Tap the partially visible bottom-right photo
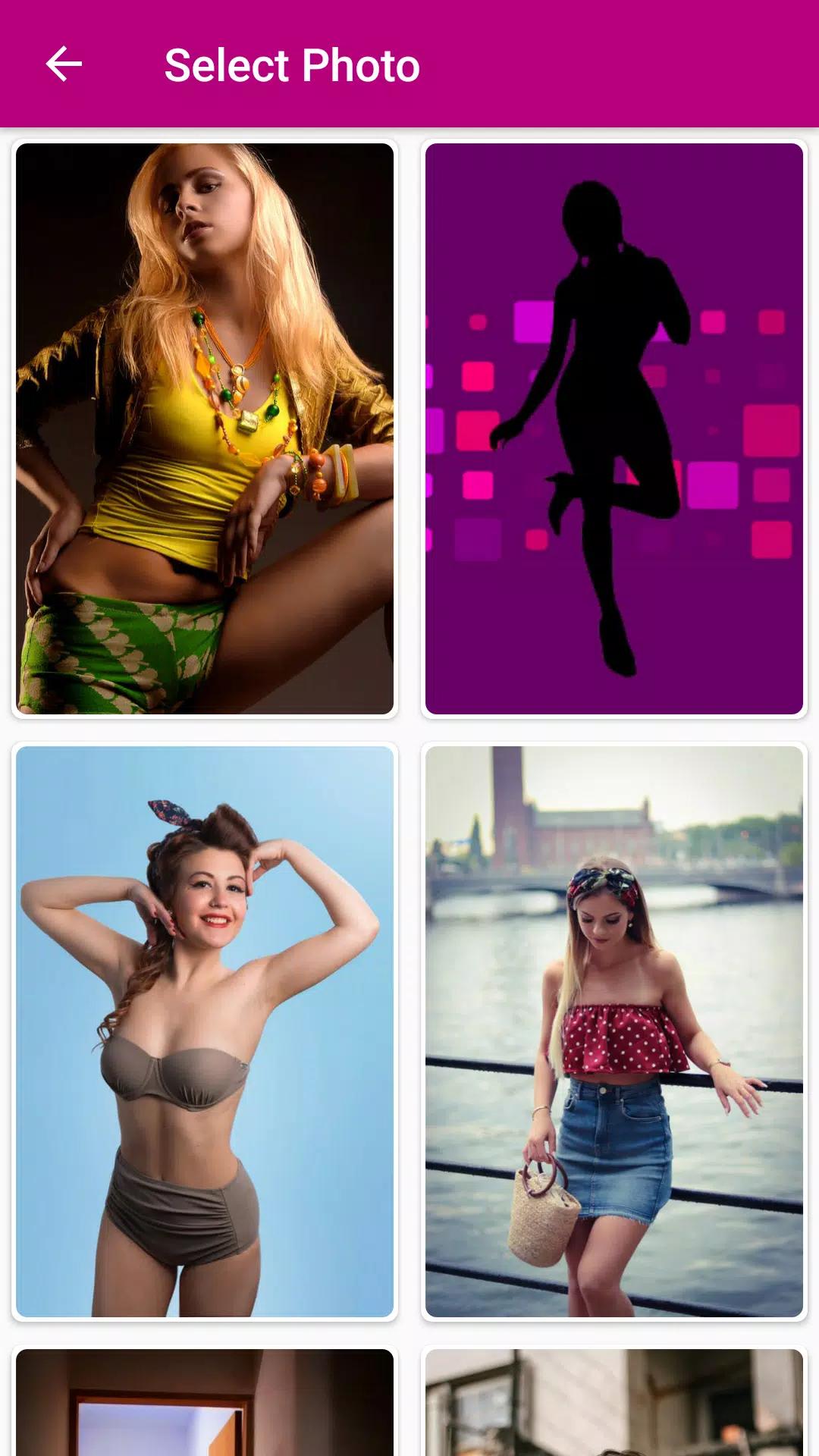The width and height of the screenshot is (819, 1456). pos(614,1402)
